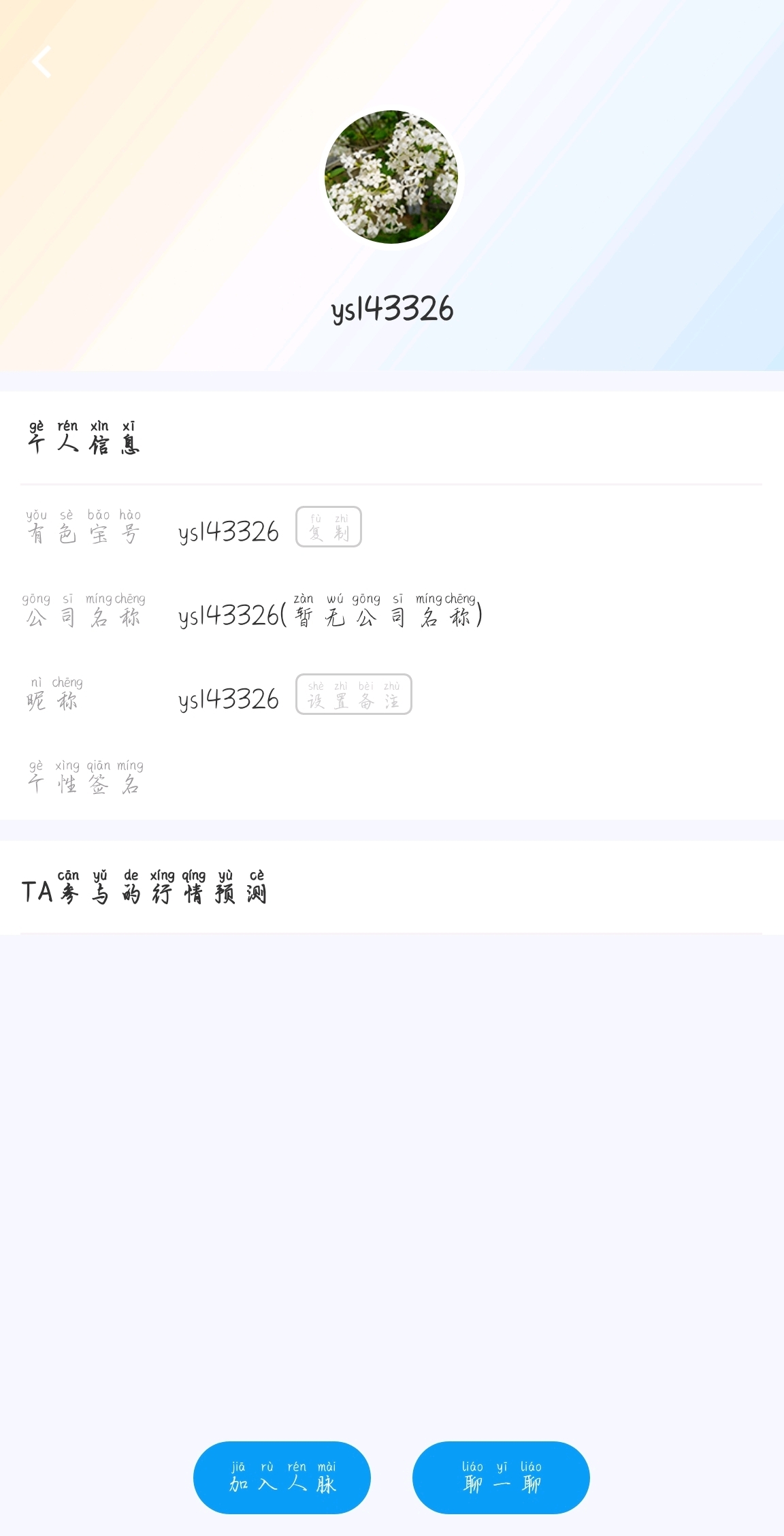Screen dimensions: 784x1536
Task: Tap 设置备注 next to the nickname
Action: (354, 694)
